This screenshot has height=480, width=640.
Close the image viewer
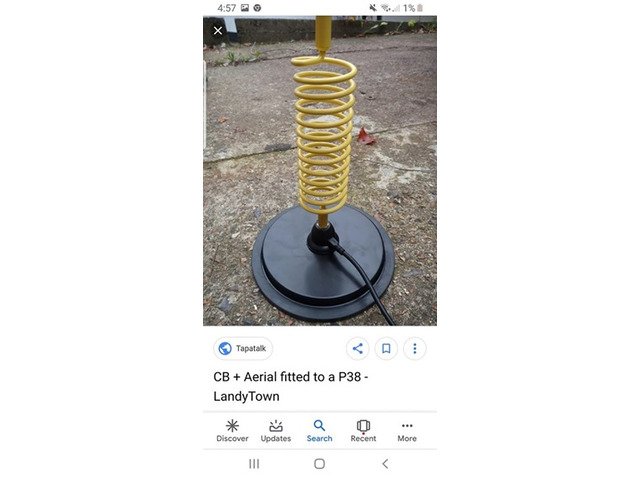(x=218, y=31)
